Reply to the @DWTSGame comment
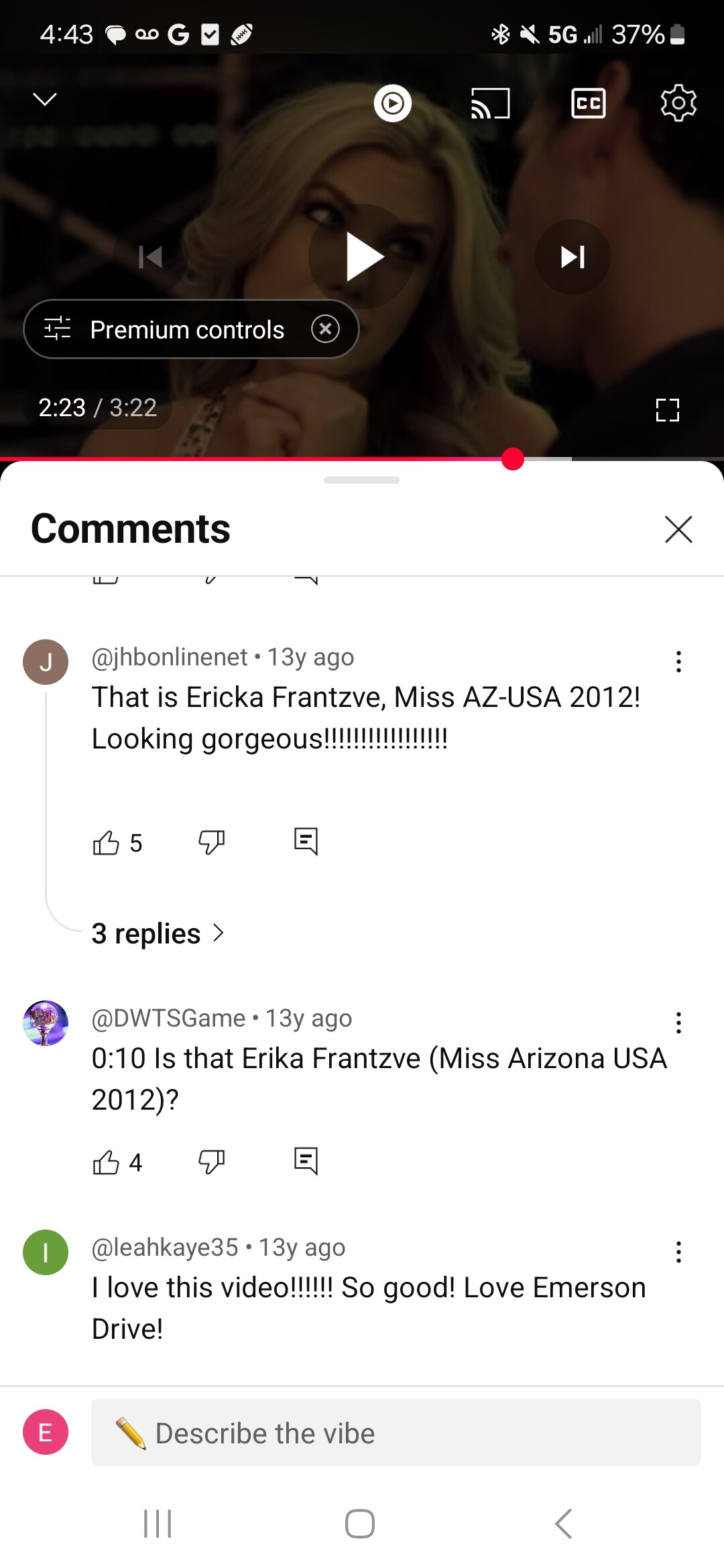724x1568 pixels. (x=306, y=1161)
